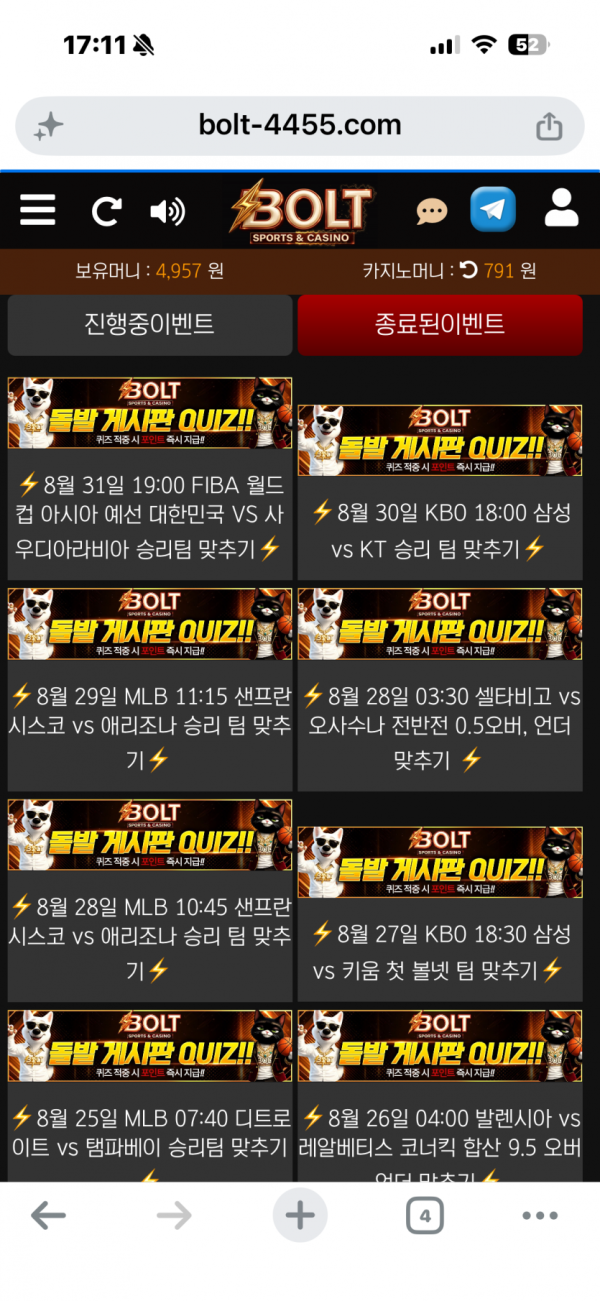The image size is (600, 1301).
Task: Open the browser tab switcher
Action: click(425, 1216)
